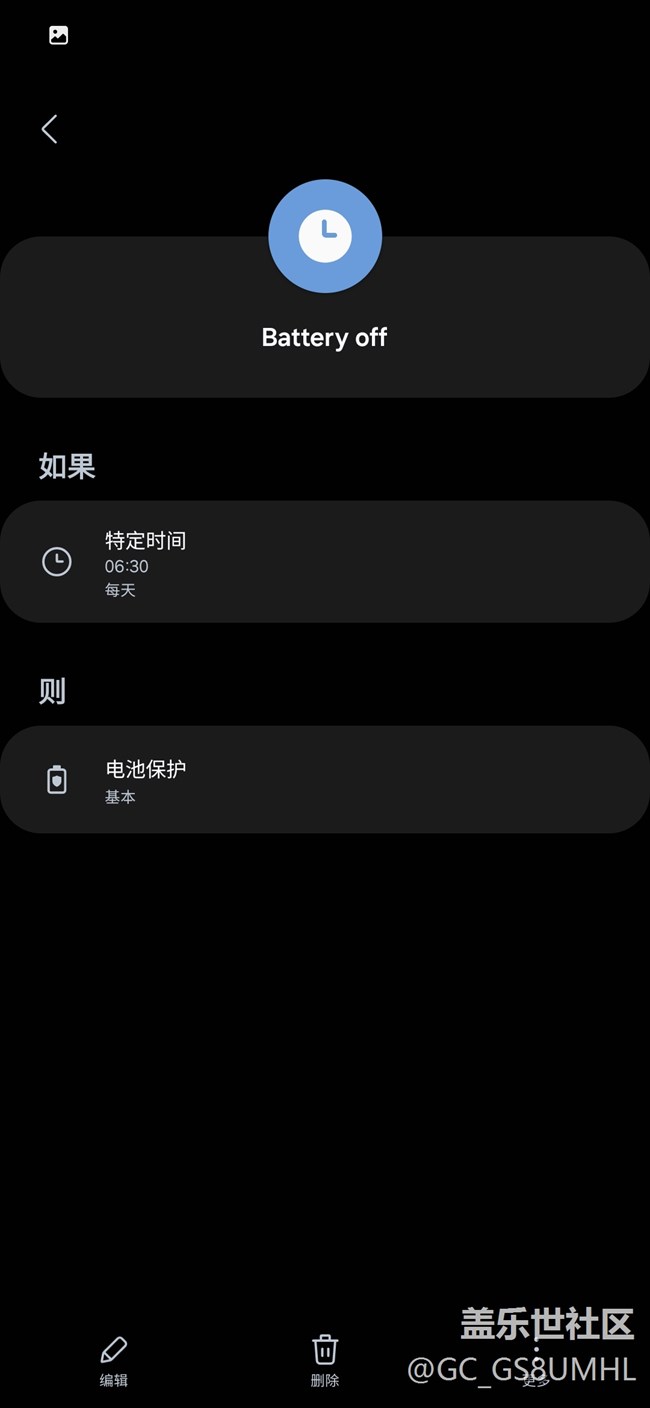The height and width of the screenshot is (1408, 650).
Task: Open the 更多 options menu
Action: [536, 1362]
